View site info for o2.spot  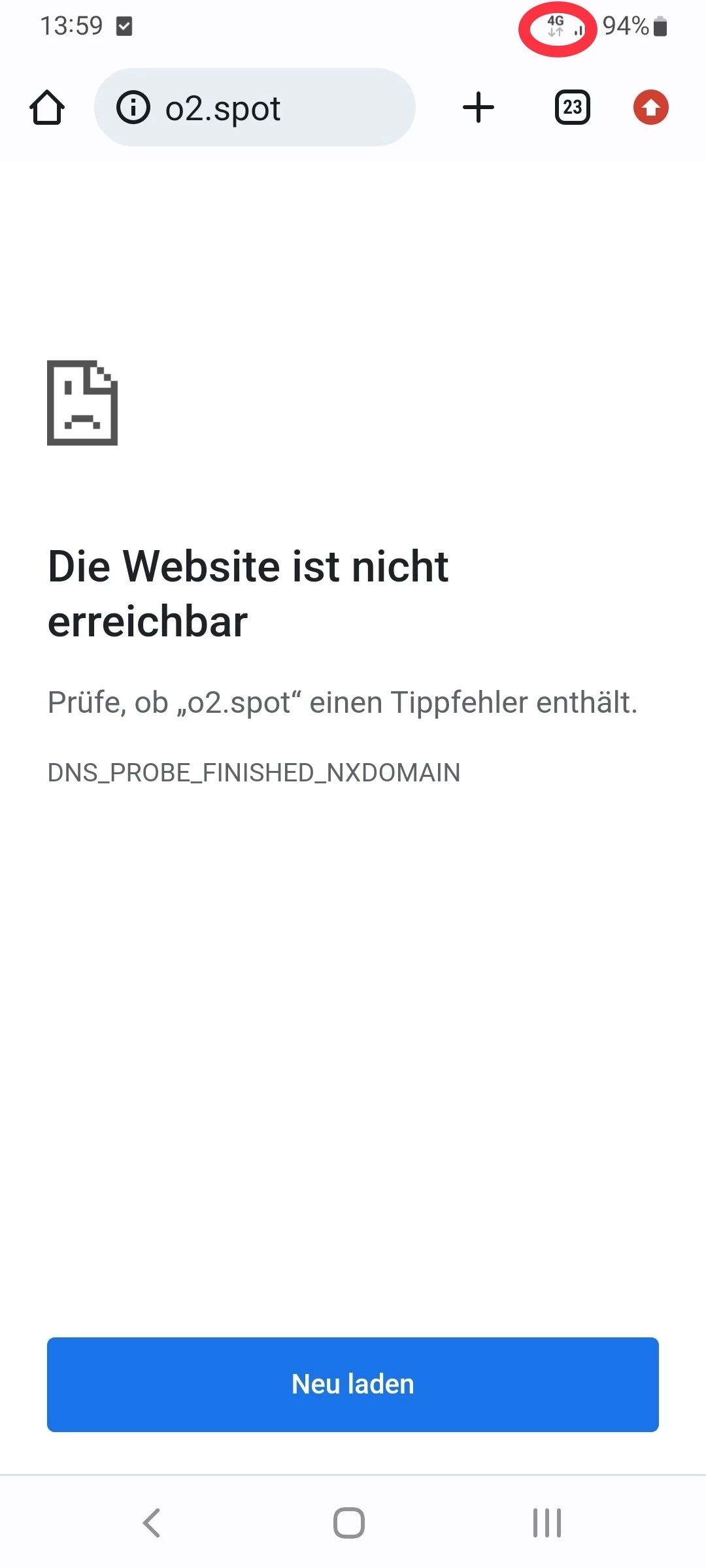tap(133, 108)
